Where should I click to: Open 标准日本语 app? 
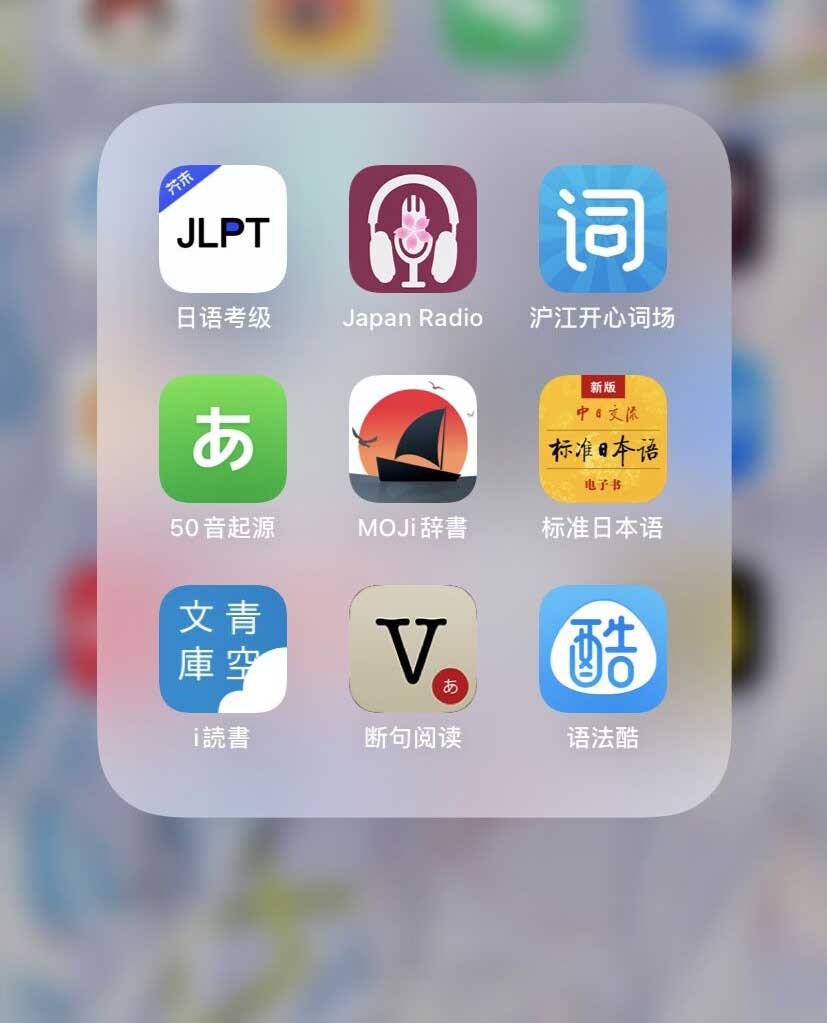pyautogui.click(x=602, y=439)
